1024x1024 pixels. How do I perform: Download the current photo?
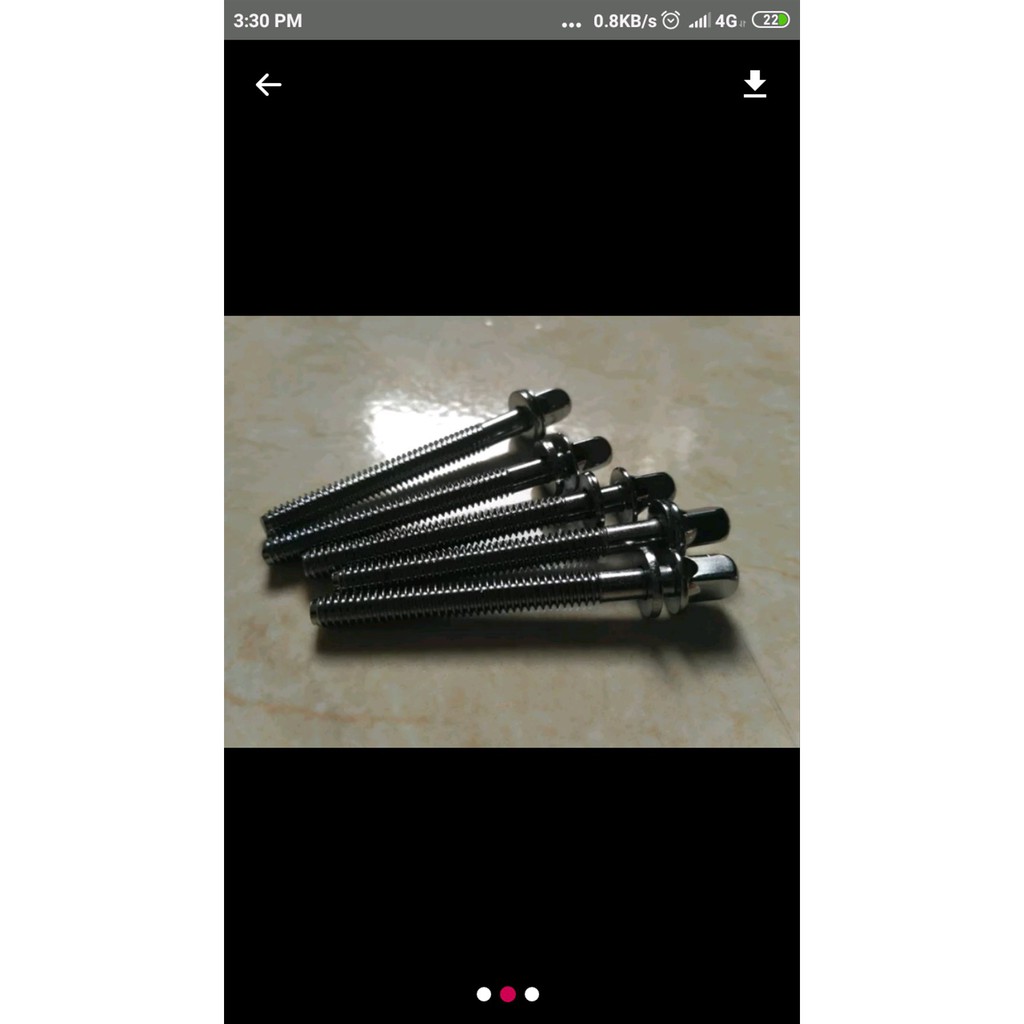[x=755, y=85]
